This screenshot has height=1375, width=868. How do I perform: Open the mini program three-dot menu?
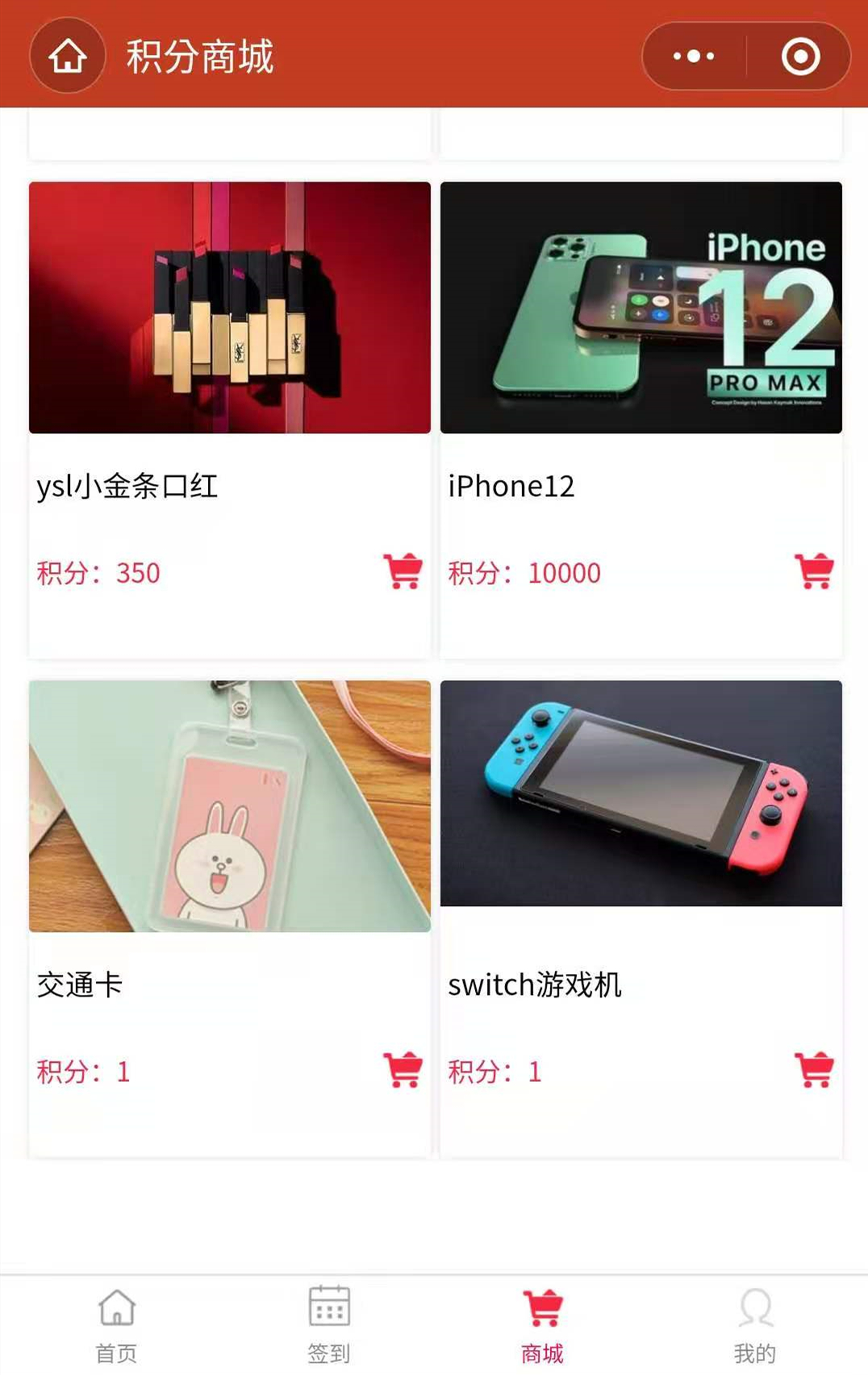(x=694, y=56)
